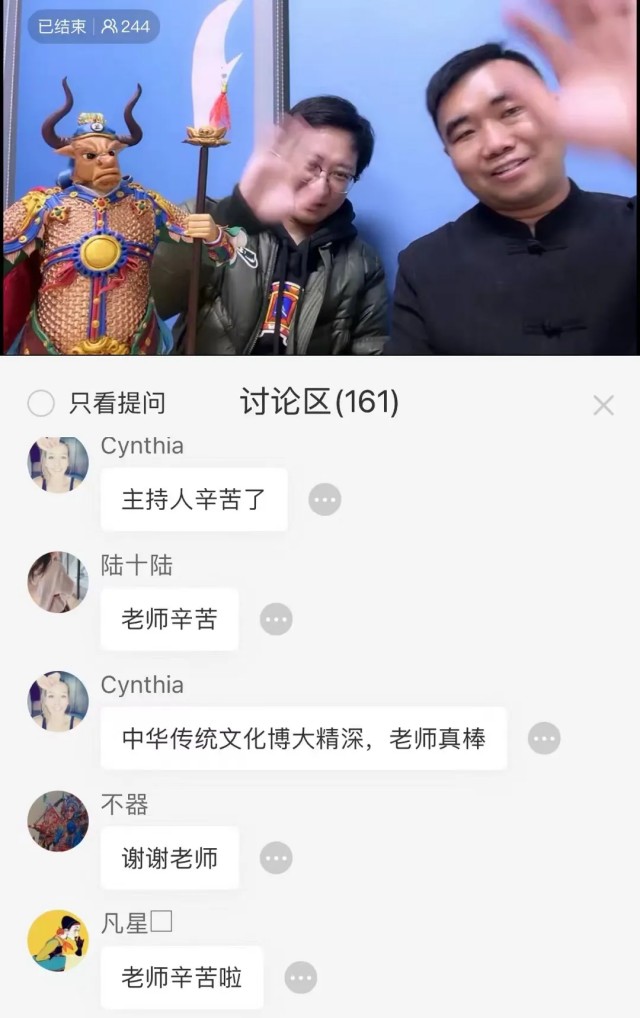640x1018 pixels.
Task: View 凡星's profile avatar
Action: (x=58, y=940)
